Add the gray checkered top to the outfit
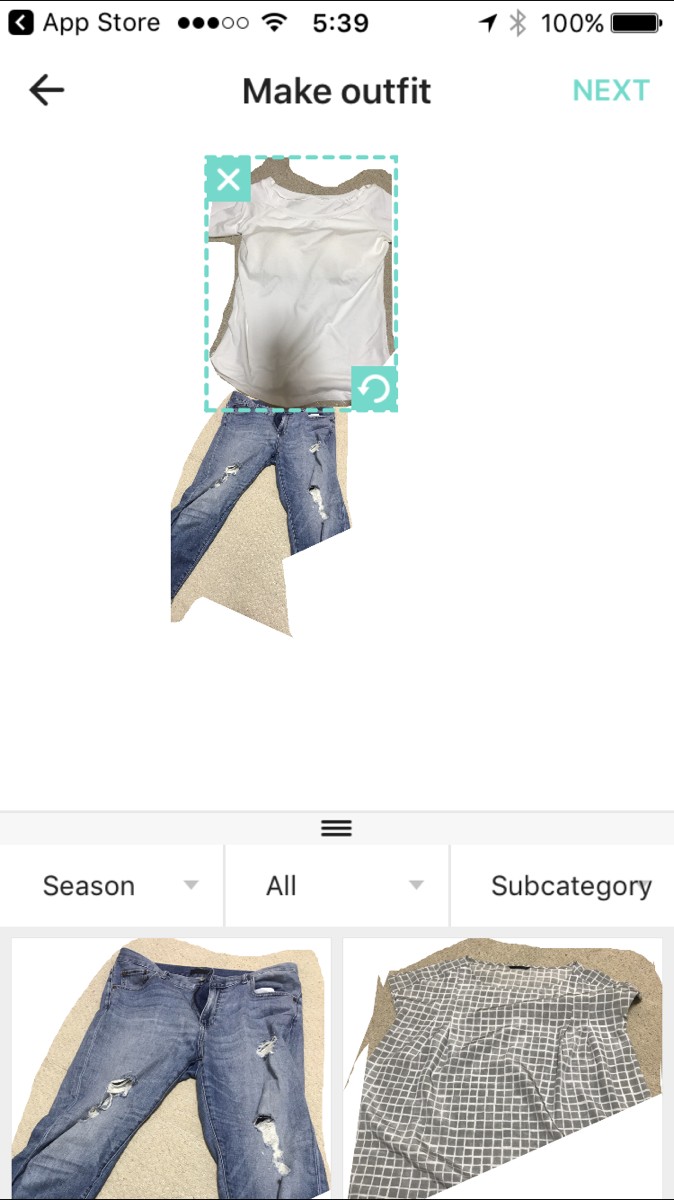The height and width of the screenshot is (1200, 674). [502, 1068]
